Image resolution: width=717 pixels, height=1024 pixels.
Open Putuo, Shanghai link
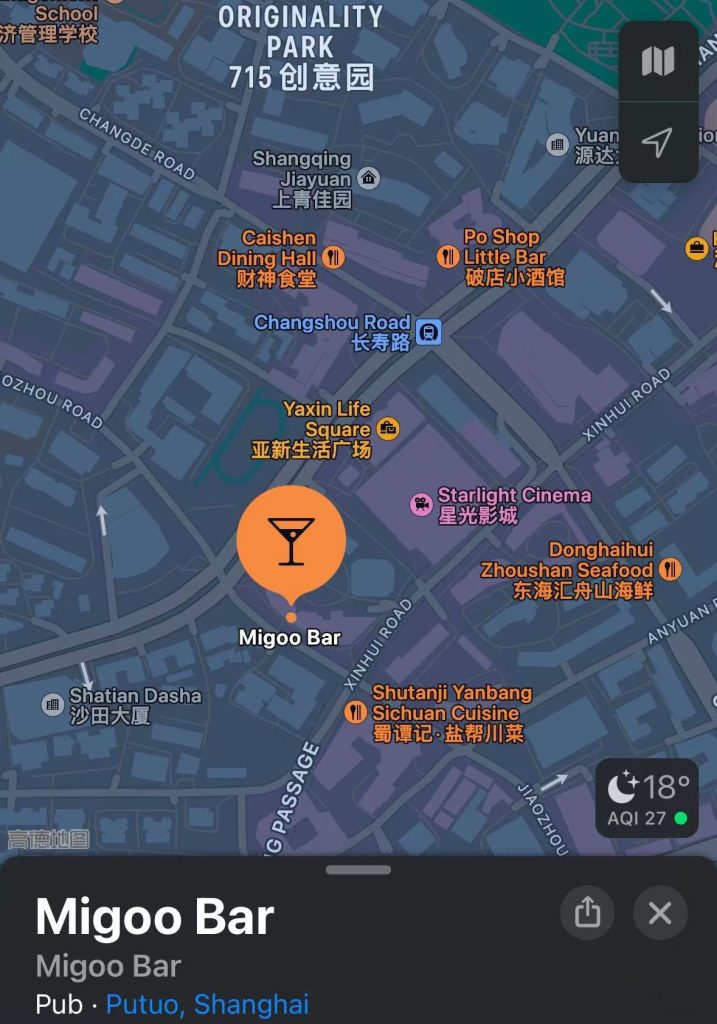207,1003
